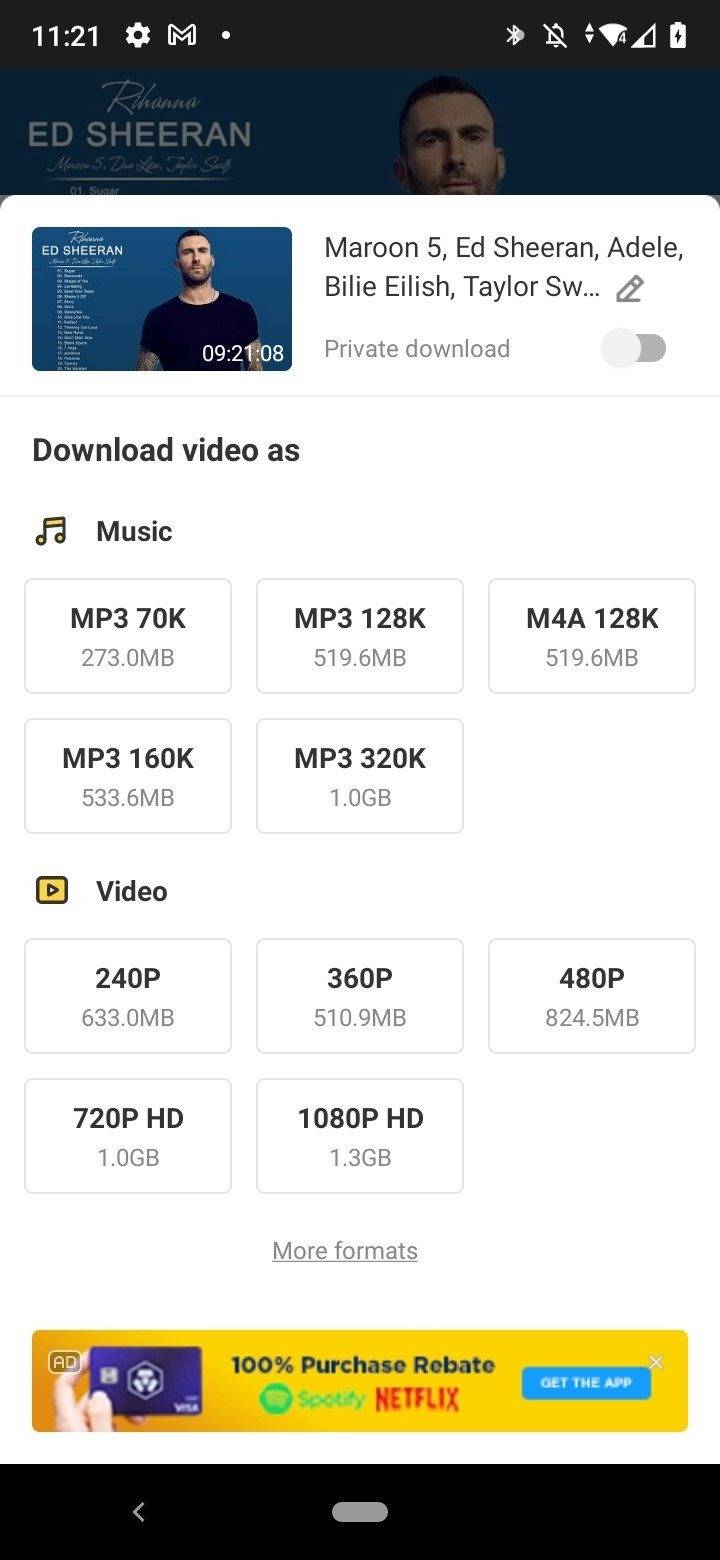Pick 720P HD video option
Image resolution: width=720 pixels, height=1560 pixels.
128,1136
